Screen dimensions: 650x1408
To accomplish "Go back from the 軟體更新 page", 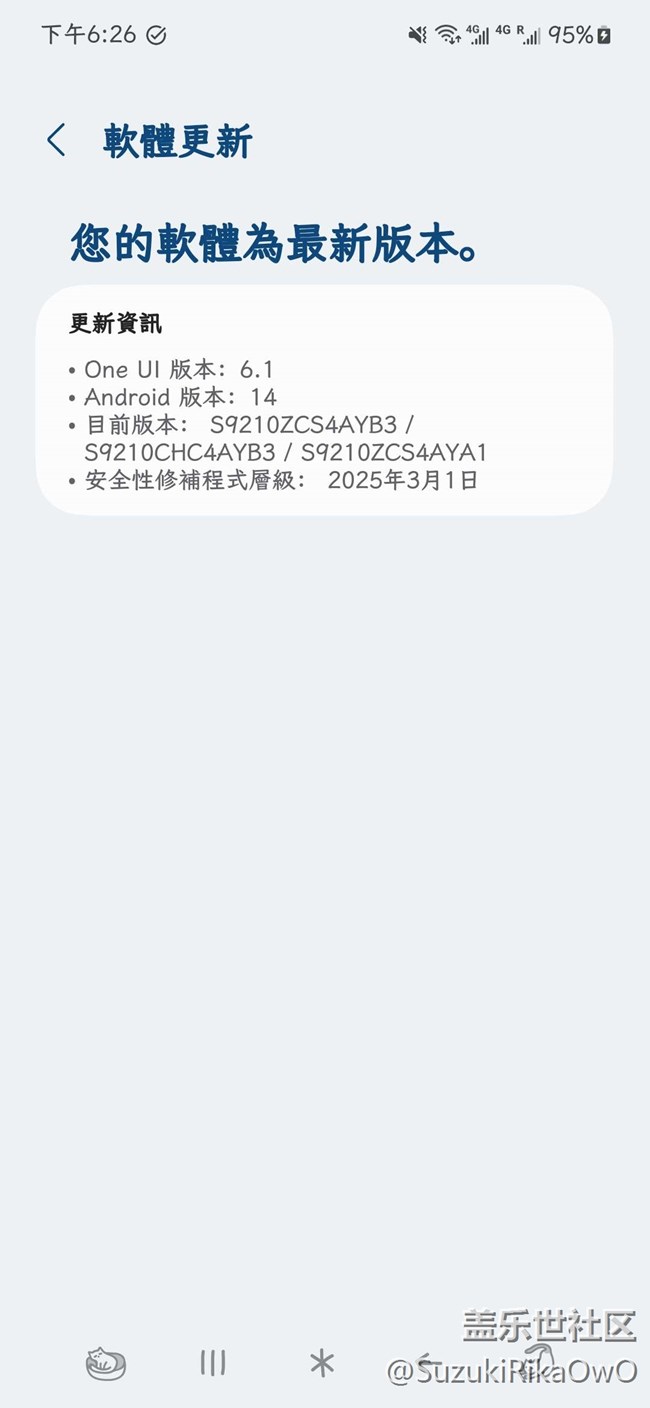I will (56, 140).
